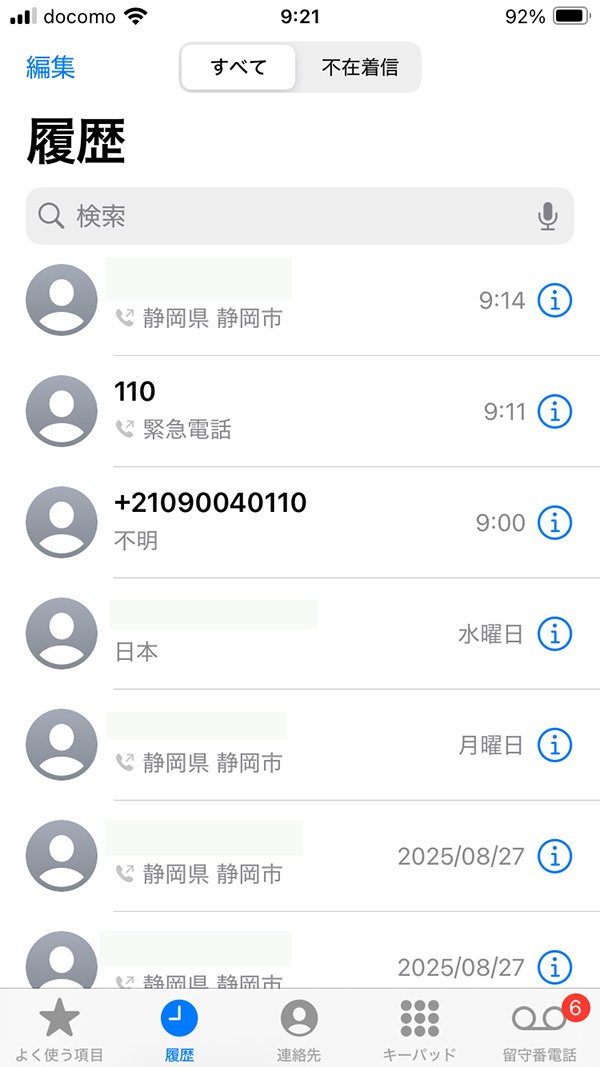Start voice search with the microphone icon
Viewport: 600px width, 1067px height.
547,216
